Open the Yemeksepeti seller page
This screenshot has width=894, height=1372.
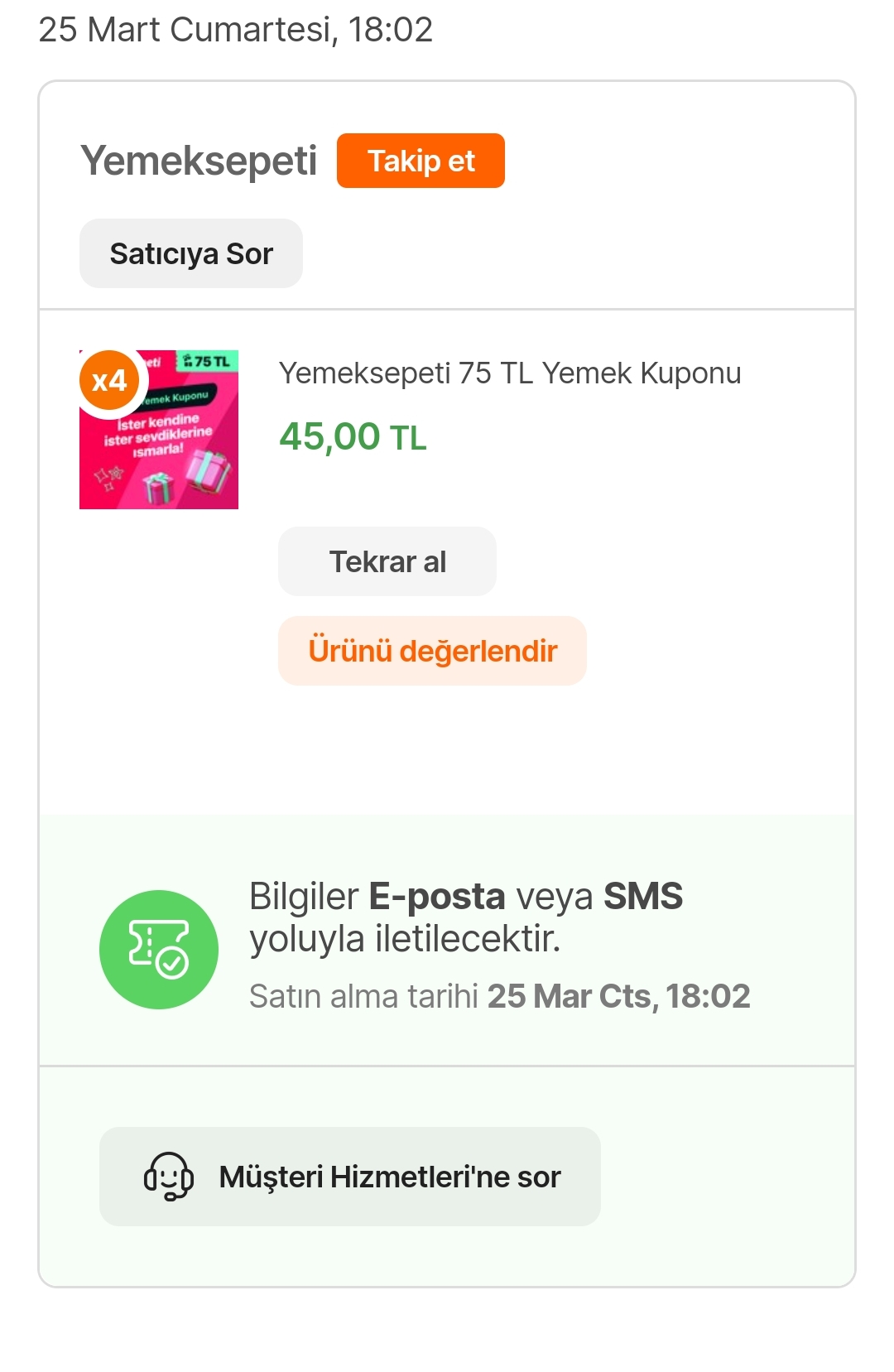pyautogui.click(x=199, y=161)
